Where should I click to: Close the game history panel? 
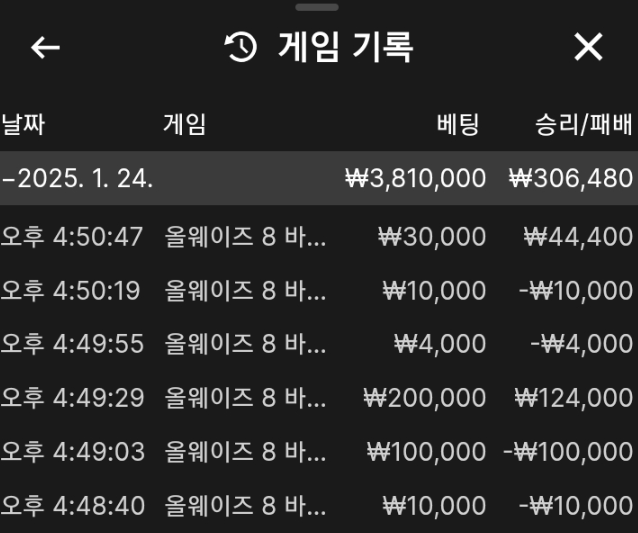click(588, 47)
